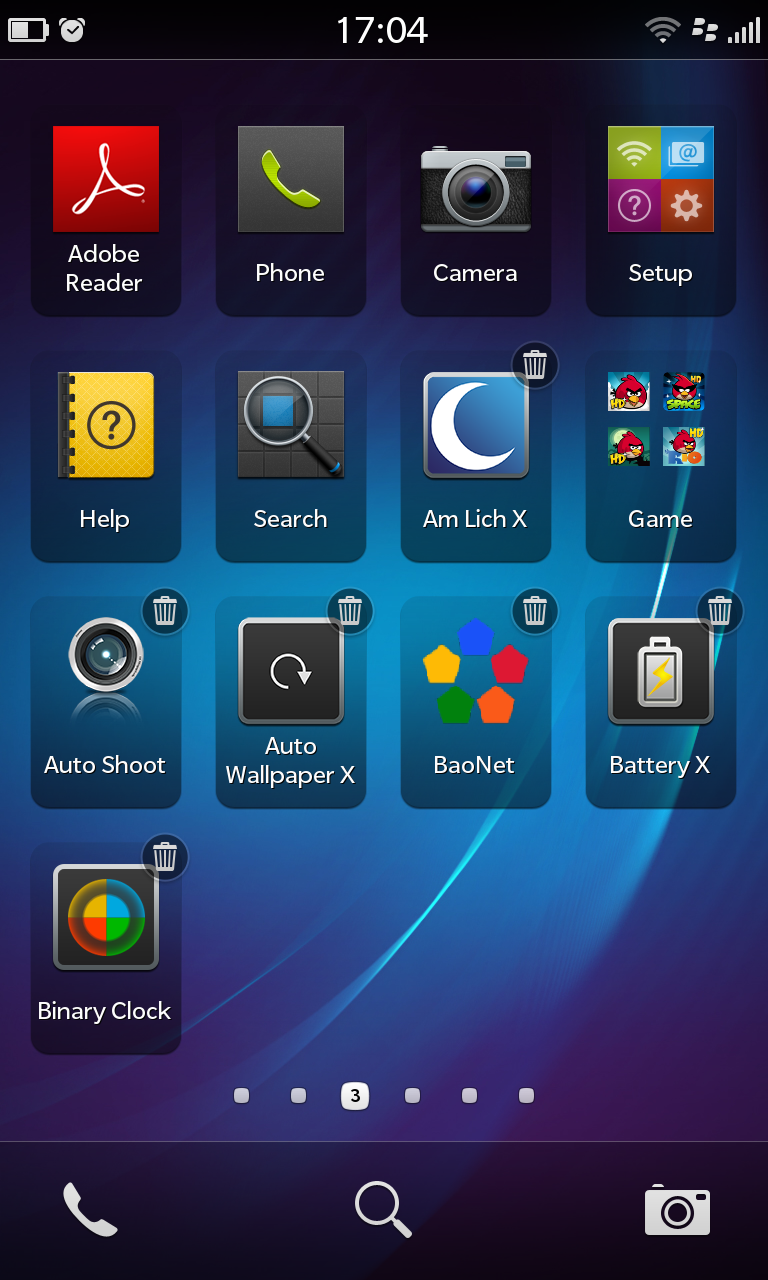The height and width of the screenshot is (1280, 768).
Task: Delete BaoNet with its trash icon
Action: (x=535, y=611)
